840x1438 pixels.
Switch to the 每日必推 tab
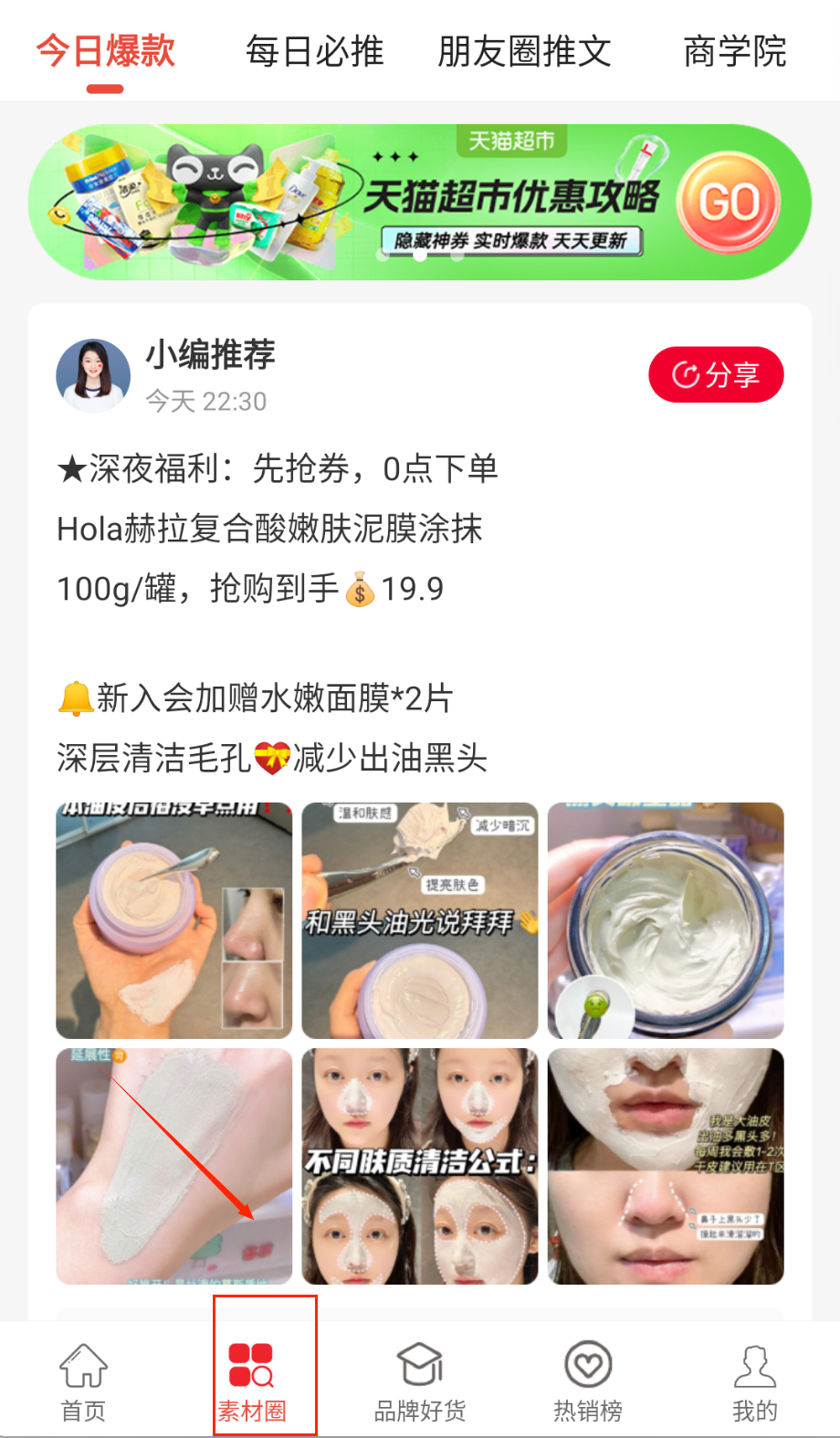[314, 51]
